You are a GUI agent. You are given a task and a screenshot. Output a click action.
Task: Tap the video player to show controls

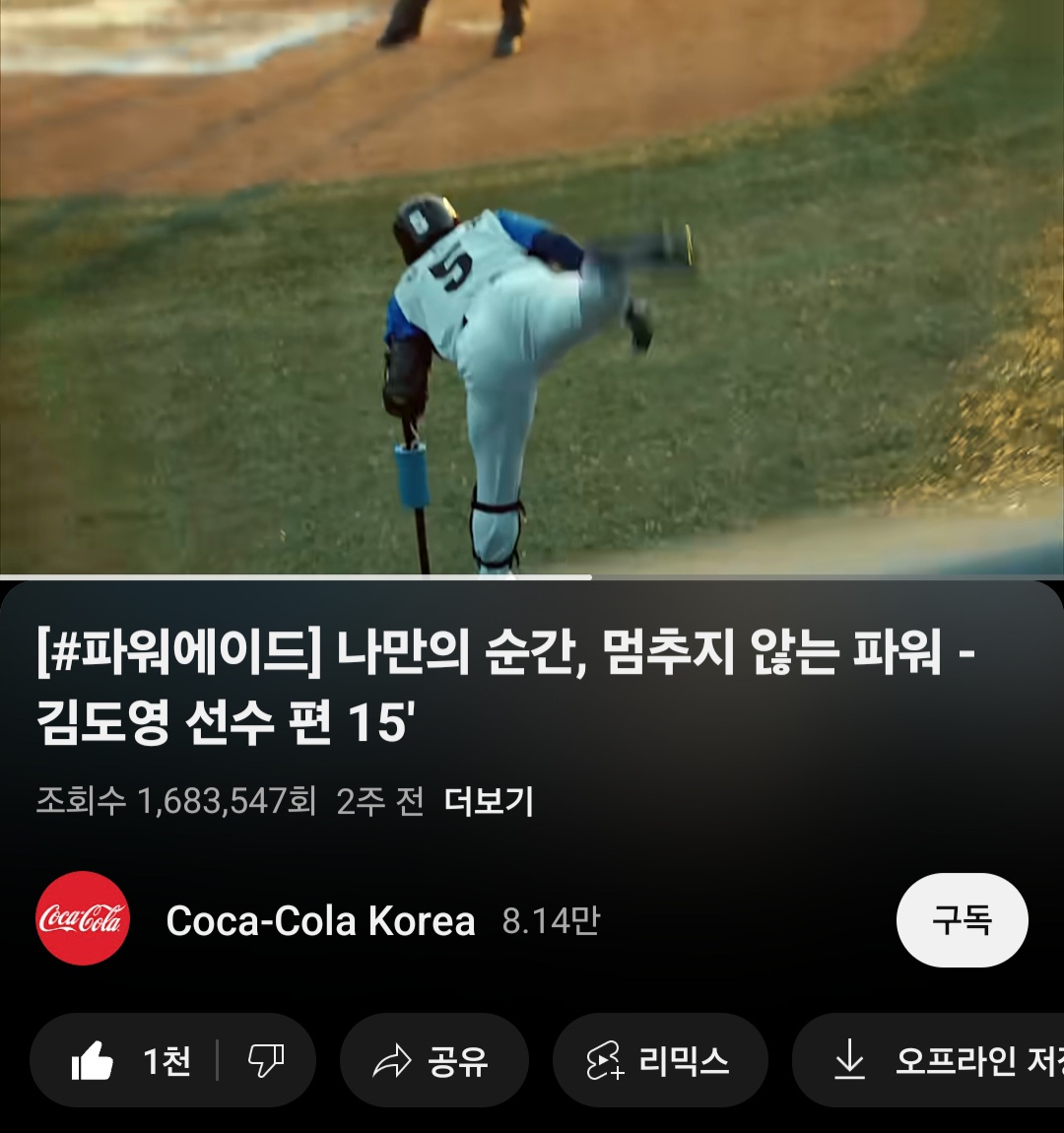coord(532,286)
